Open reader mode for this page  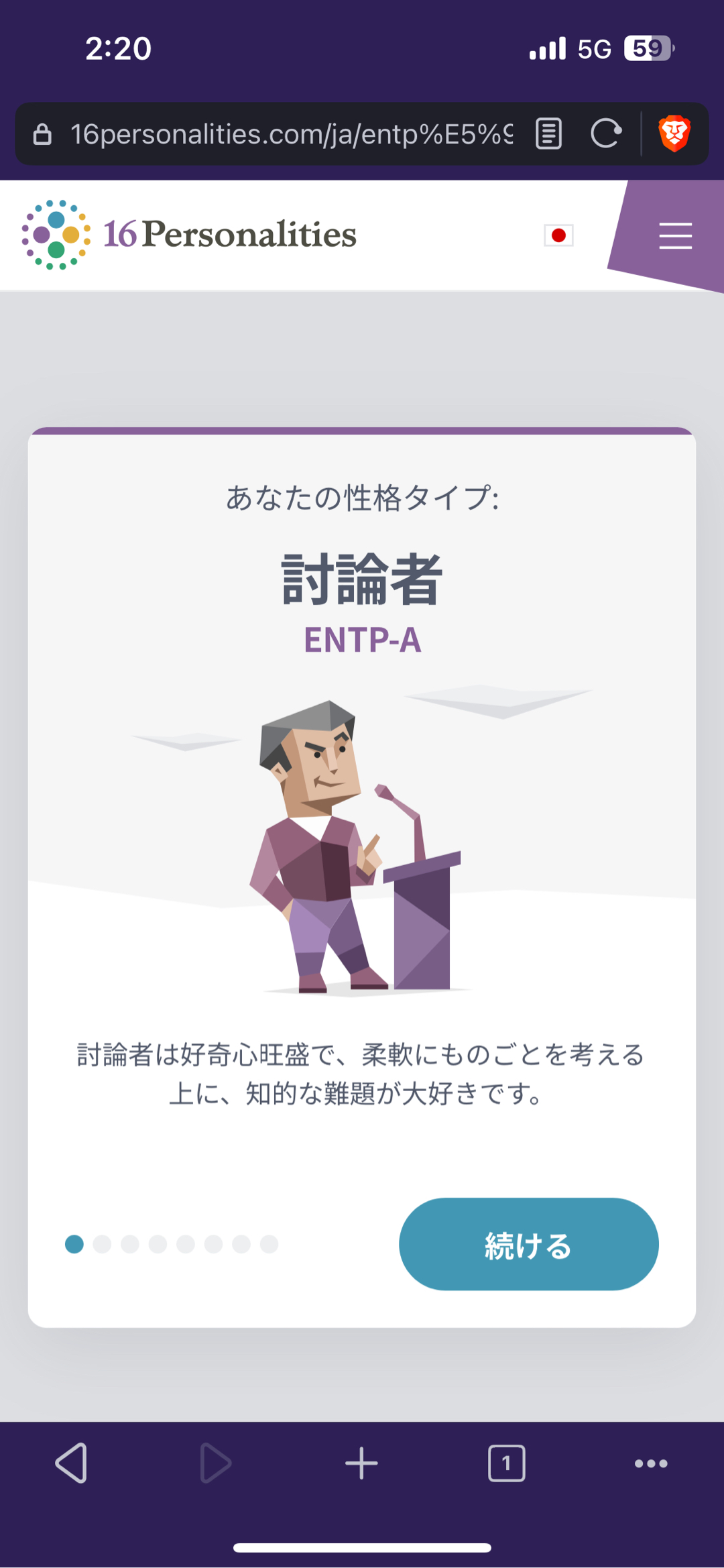(x=548, y=133)
